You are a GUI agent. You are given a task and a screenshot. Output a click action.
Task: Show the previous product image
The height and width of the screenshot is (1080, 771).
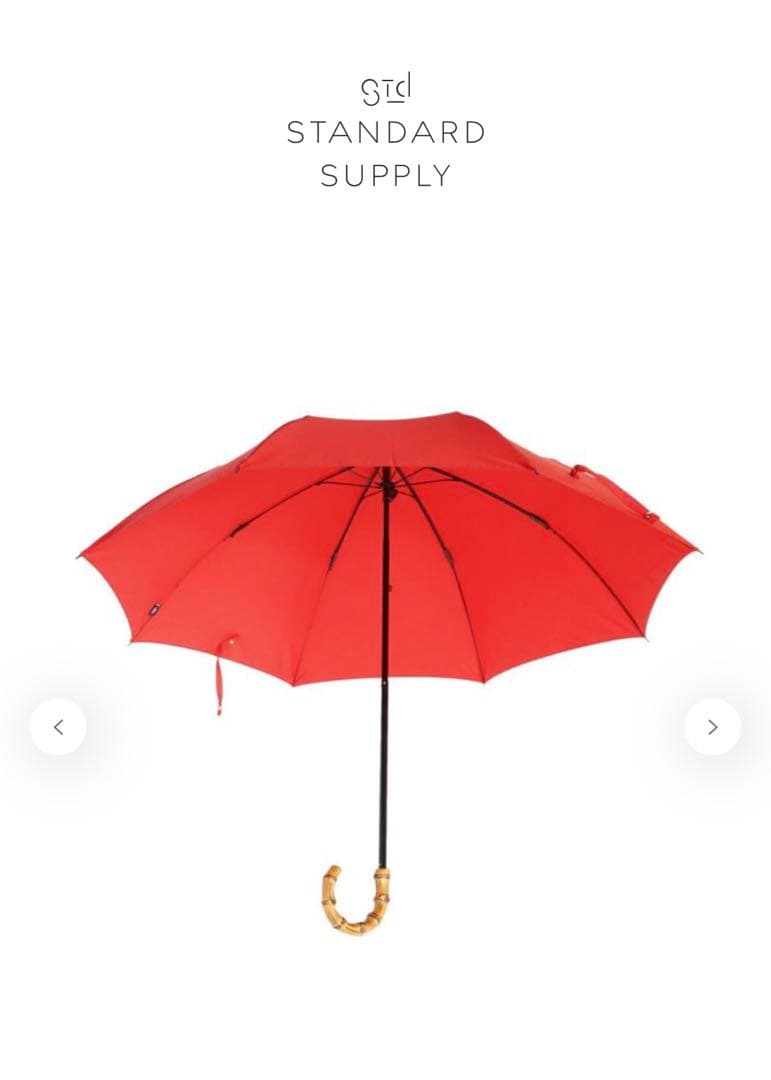(58, 727)
